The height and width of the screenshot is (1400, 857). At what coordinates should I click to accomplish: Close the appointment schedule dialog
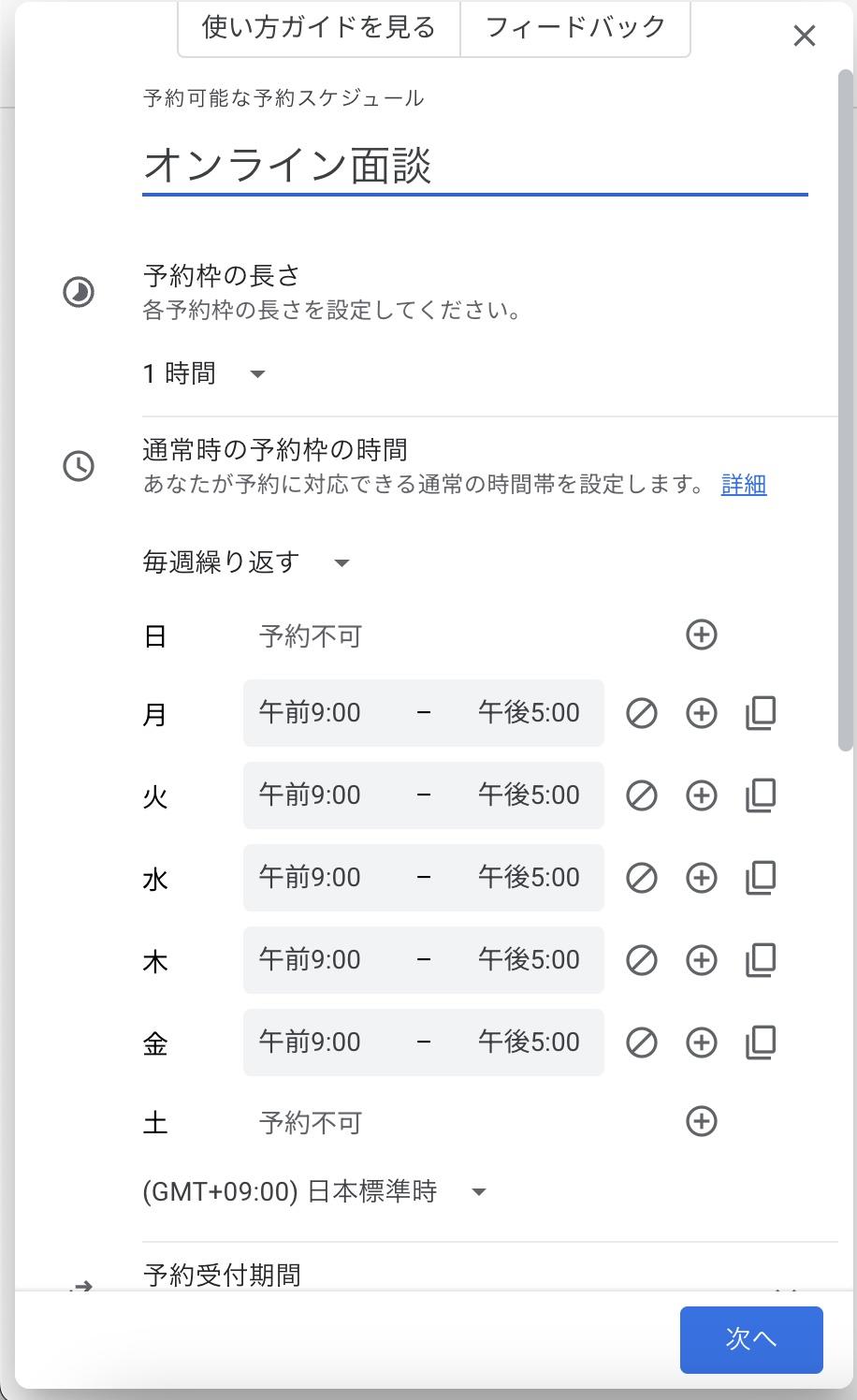tap(804, 36)
